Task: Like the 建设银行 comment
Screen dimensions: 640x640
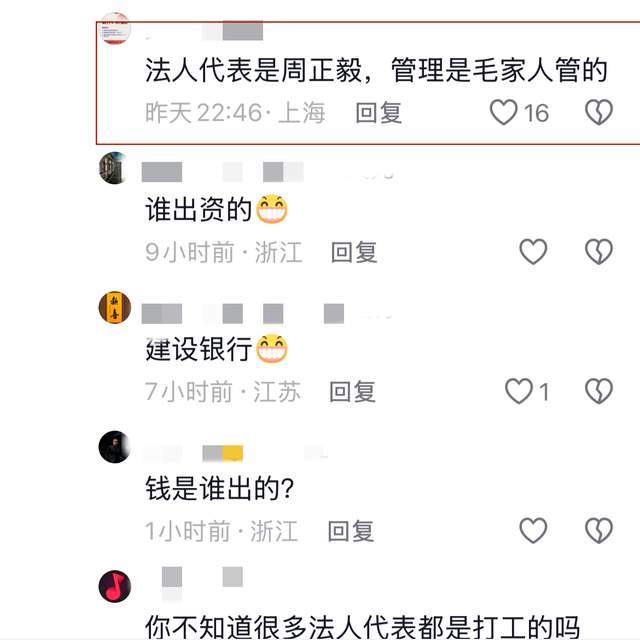Action: [x=518, y=391]
